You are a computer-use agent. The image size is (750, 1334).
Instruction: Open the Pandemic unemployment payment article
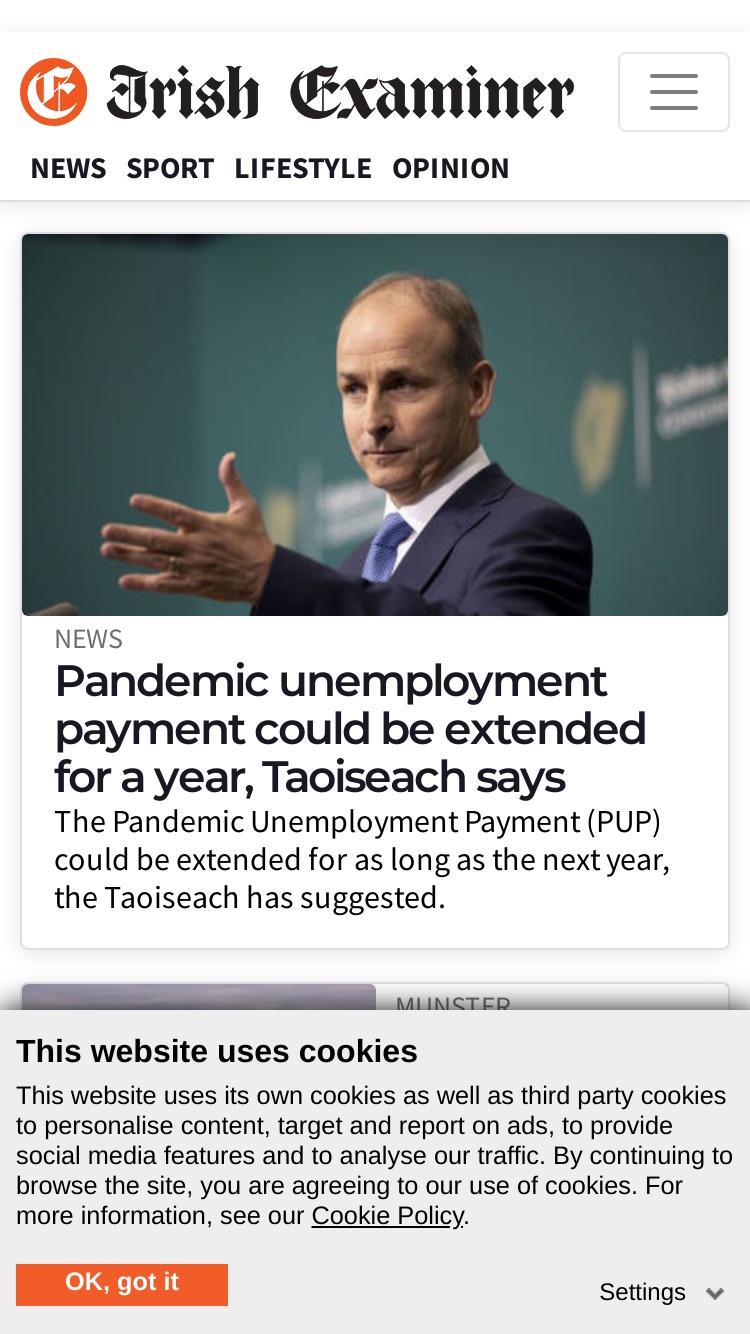350,729
